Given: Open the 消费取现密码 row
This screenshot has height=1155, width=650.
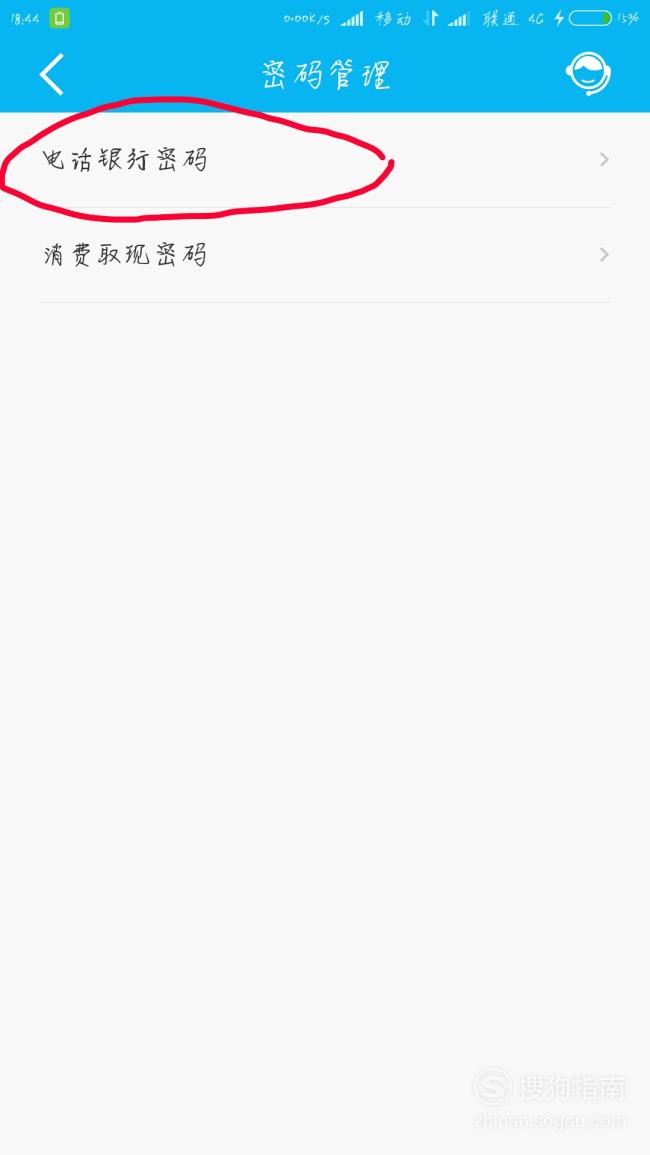Looking at the screenshot, I should (x=325, y=255).
